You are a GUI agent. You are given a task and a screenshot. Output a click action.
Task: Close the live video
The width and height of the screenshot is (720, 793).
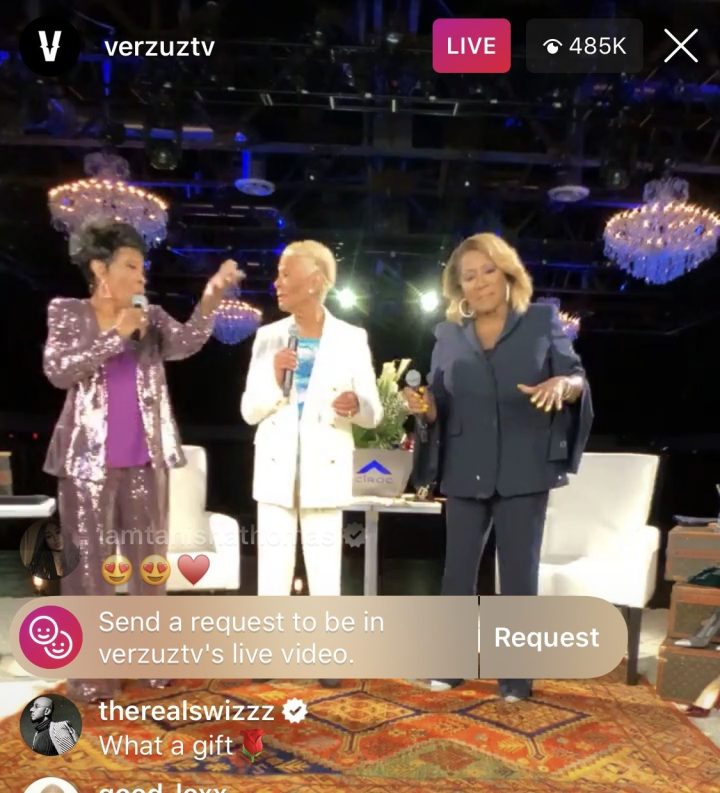(681, 46)
